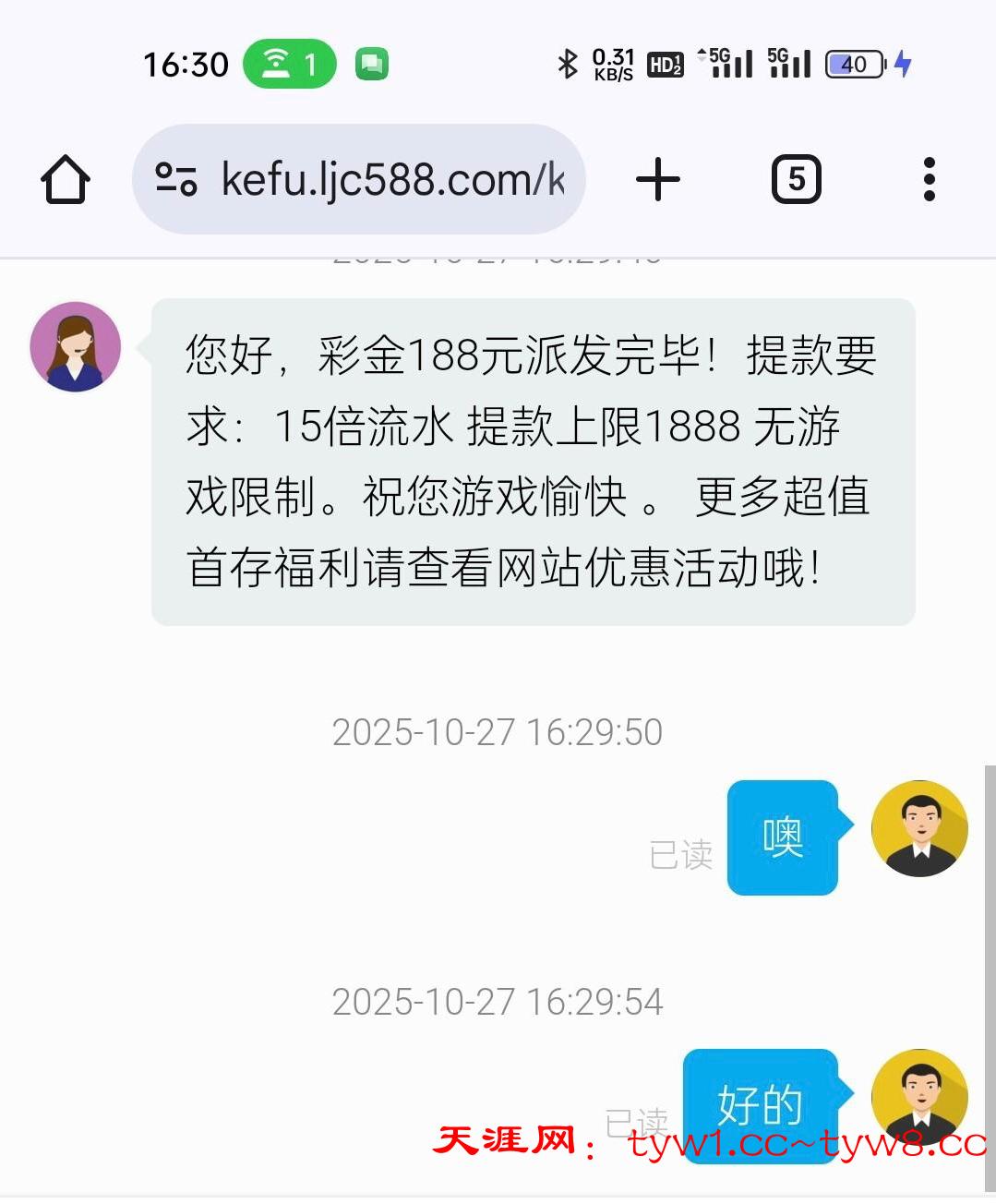The width and height of the screenshot is (996, 1204).
Task: Open the tab switcher showing 5 tabs
Action: pos(796,179)
